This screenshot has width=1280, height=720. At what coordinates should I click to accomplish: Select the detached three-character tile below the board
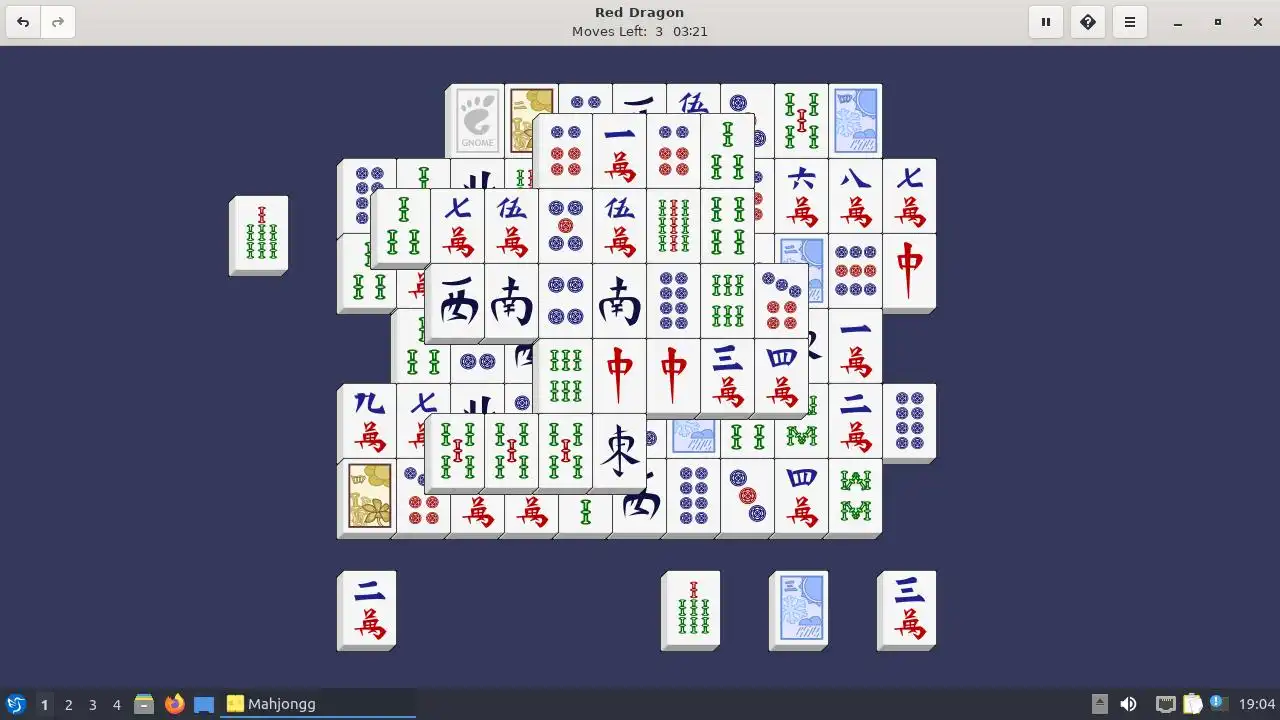908,608
